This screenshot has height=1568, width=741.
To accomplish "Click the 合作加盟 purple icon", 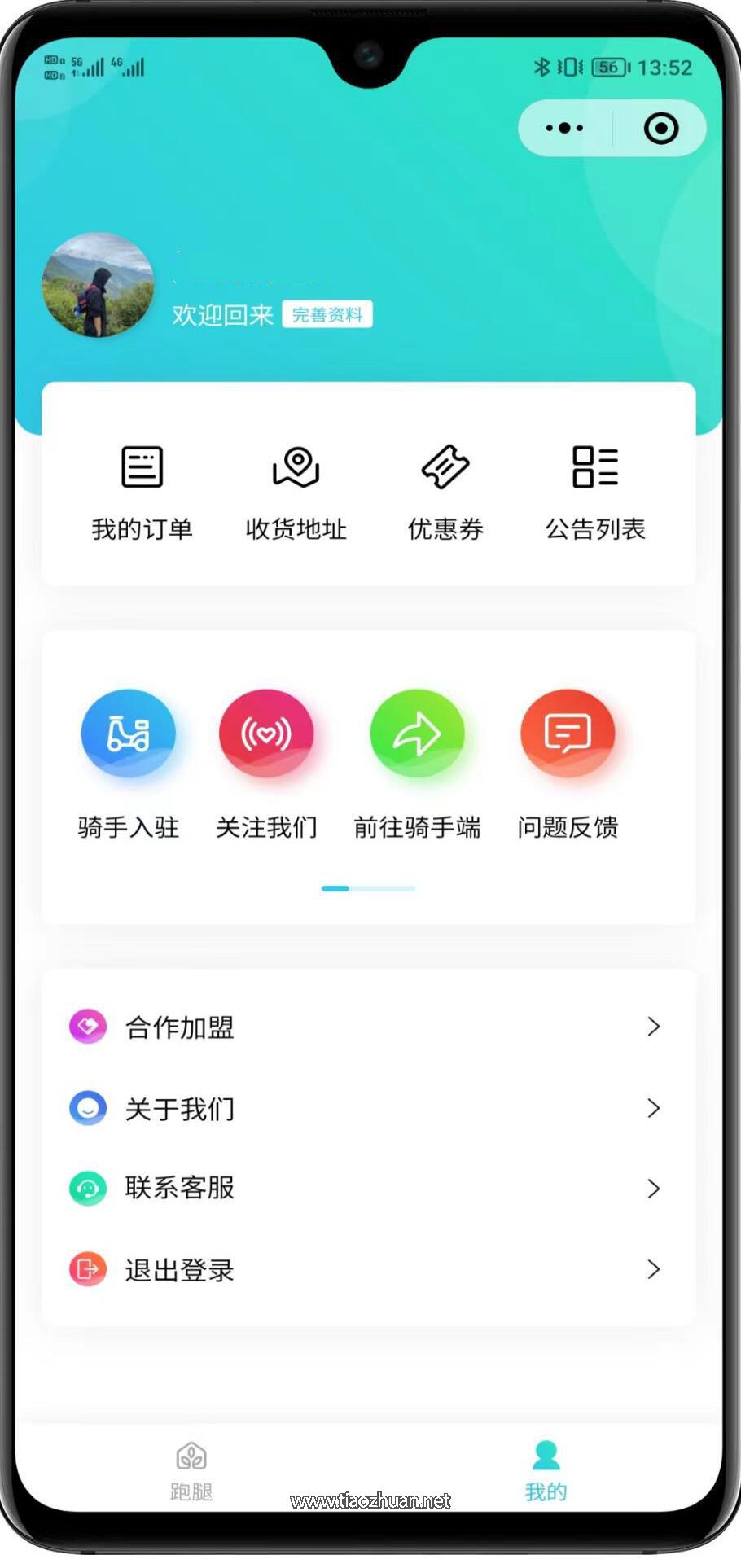I will [88, 1027].
